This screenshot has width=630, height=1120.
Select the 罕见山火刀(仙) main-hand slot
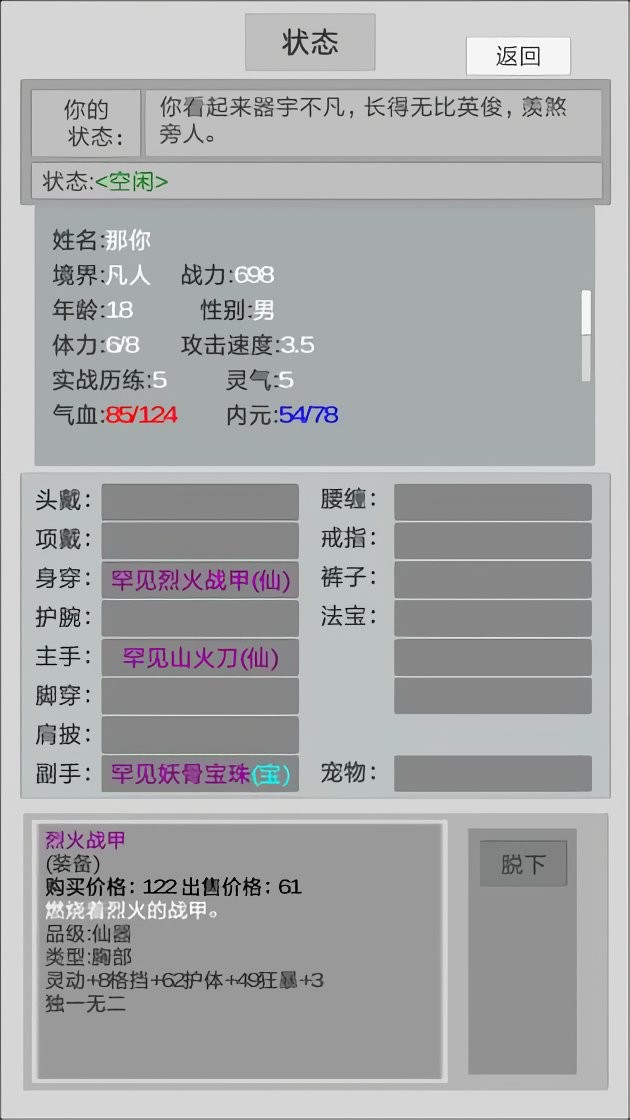click(x=200, y=657)
